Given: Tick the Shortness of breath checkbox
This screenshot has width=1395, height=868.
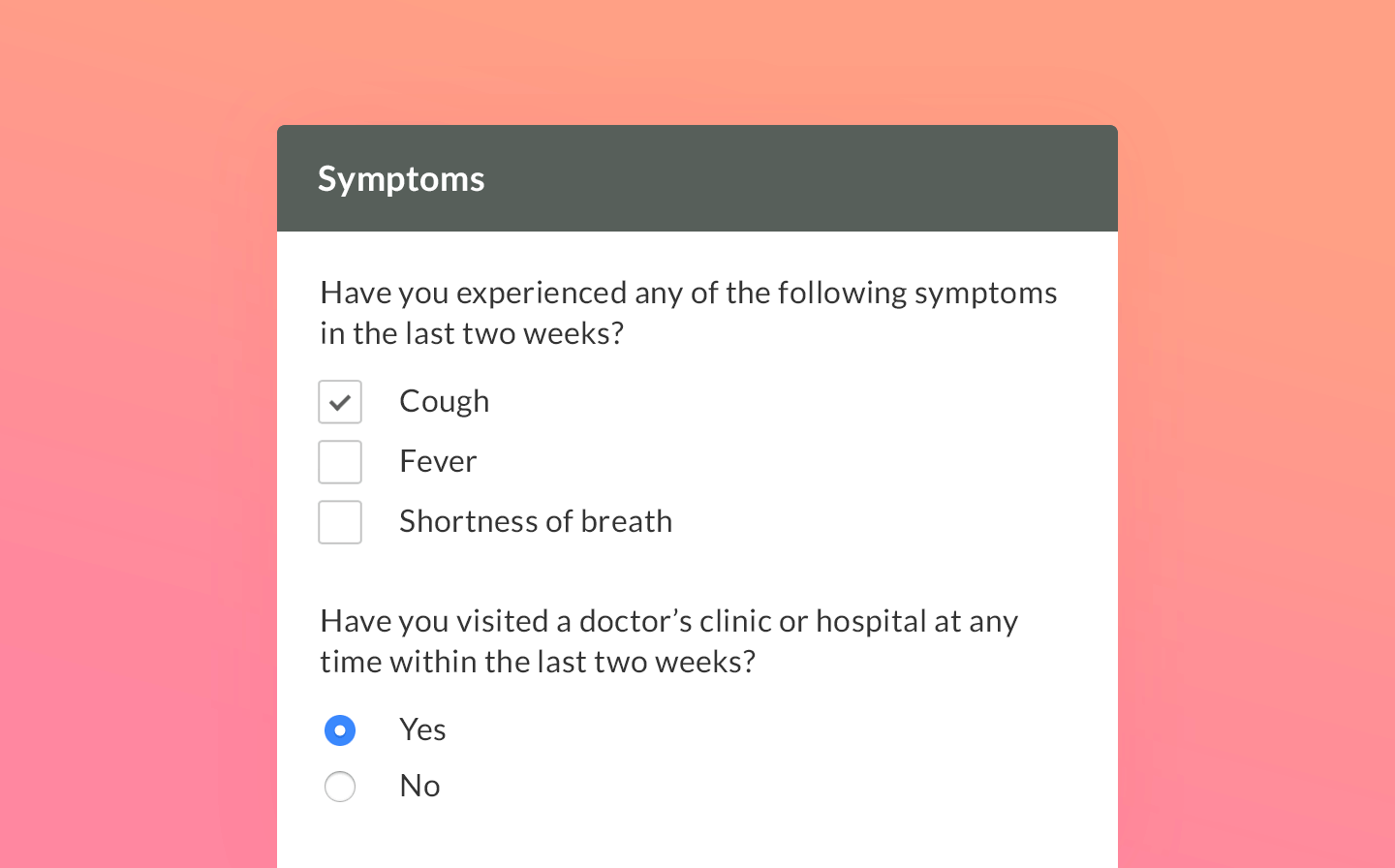Looking at the screenshot, I should (340, 522).
